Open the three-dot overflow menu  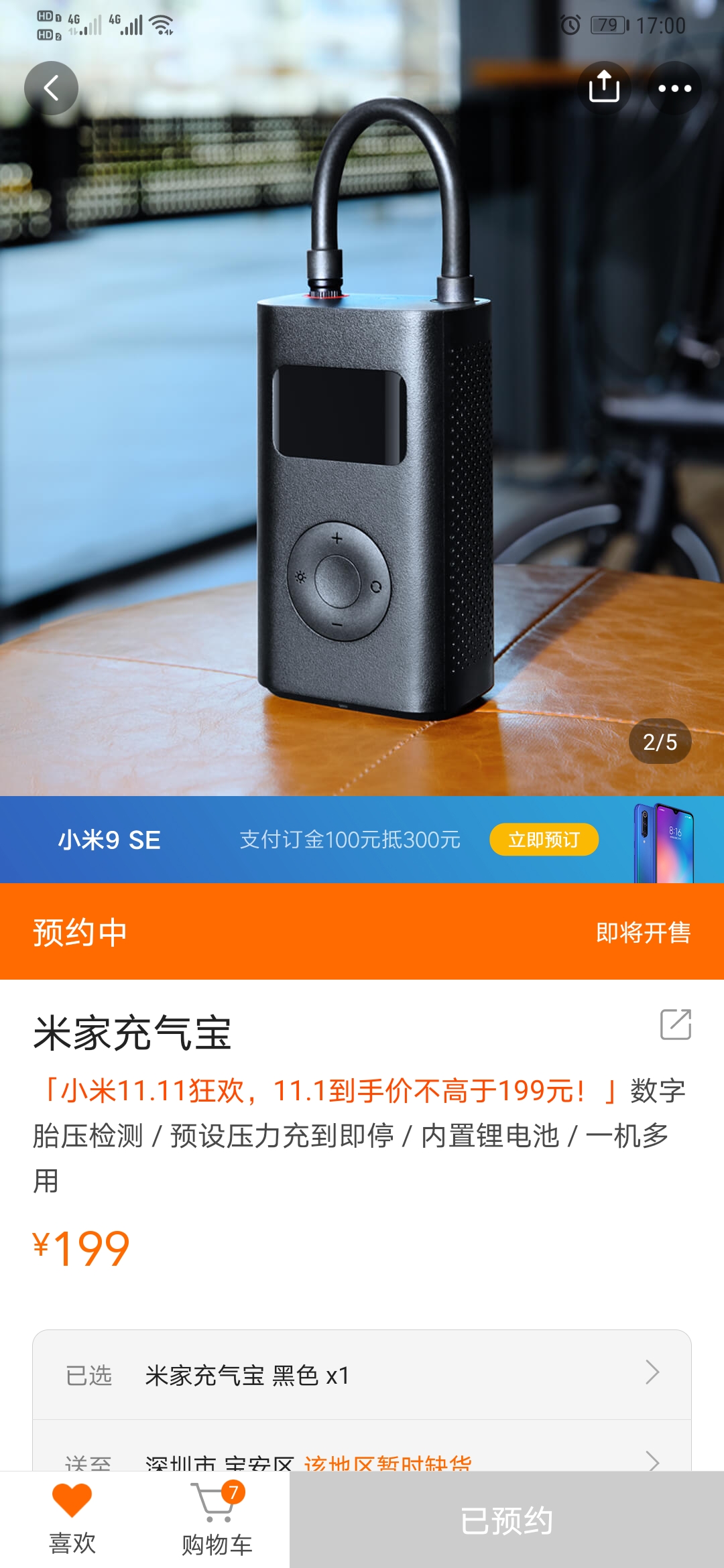[674, 88]
